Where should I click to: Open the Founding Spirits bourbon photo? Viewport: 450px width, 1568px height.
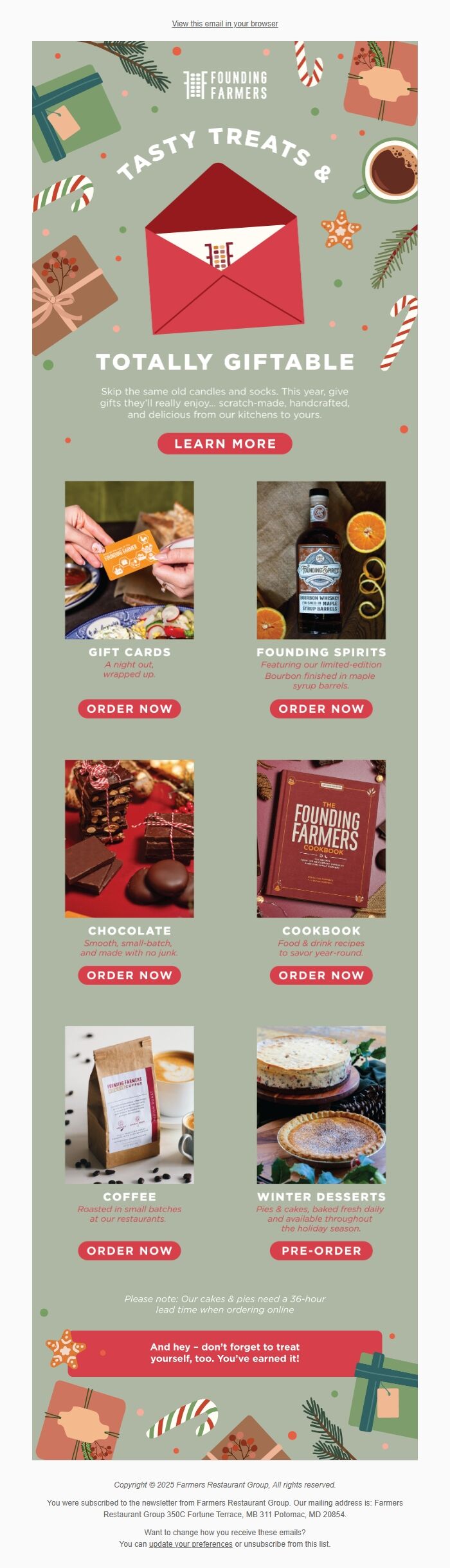point(321,560)
